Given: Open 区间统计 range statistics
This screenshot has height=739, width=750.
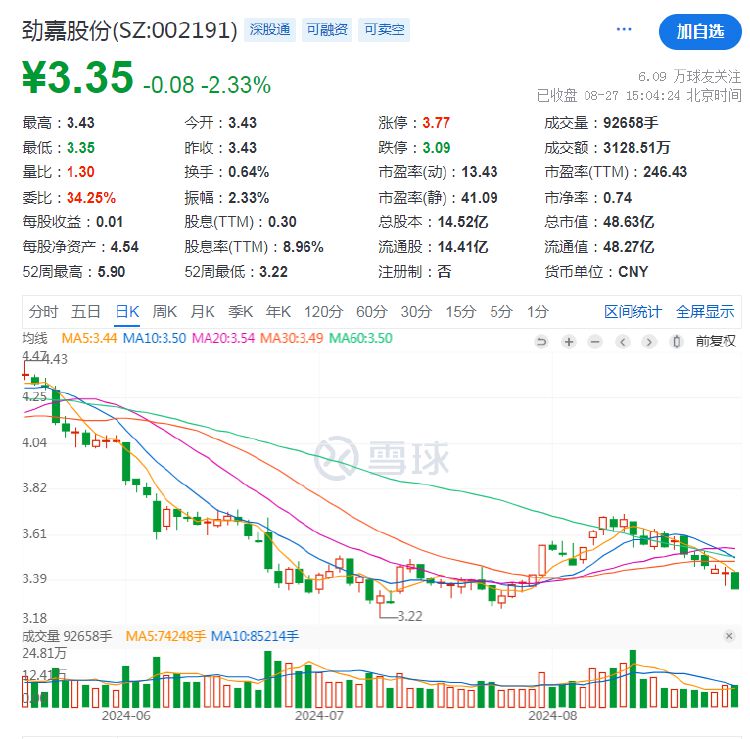Looking at the screenshot, I should [x=632, y=311].
